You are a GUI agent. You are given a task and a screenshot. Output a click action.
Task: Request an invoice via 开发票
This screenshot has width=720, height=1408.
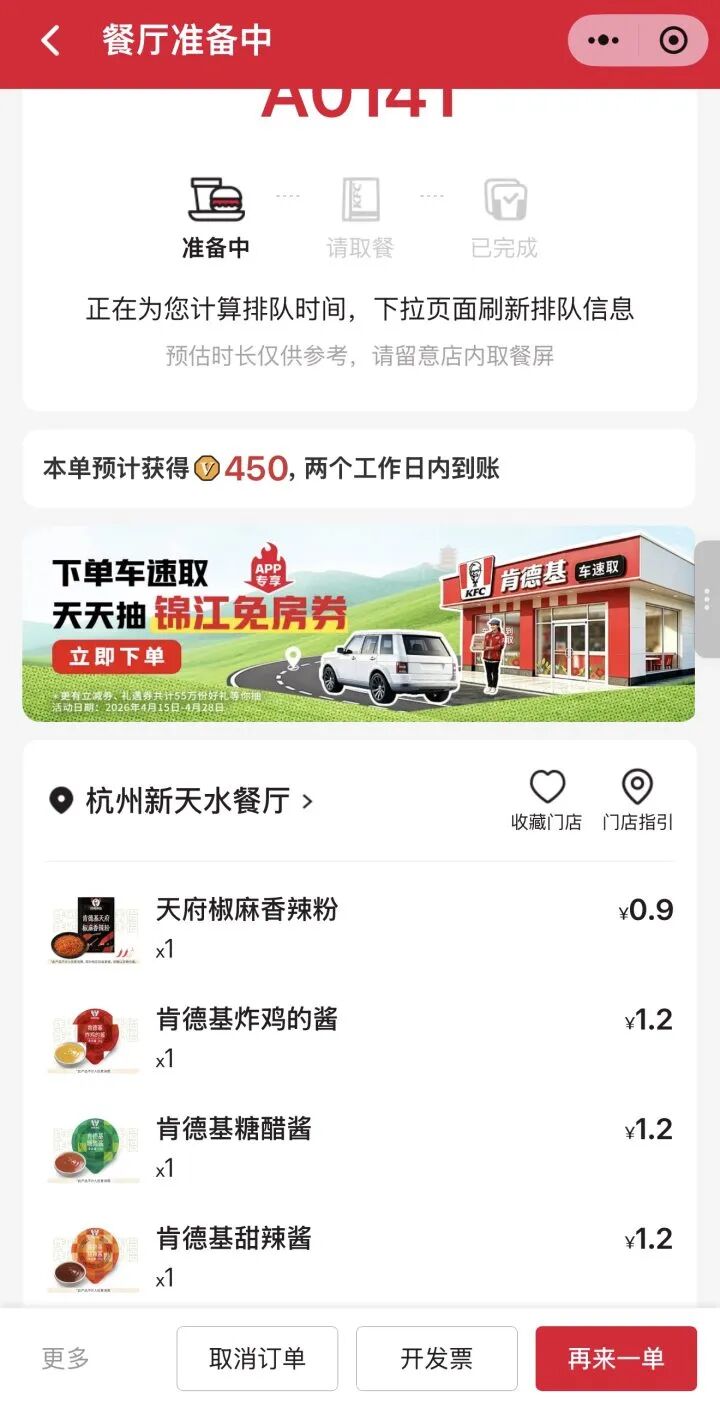point(436,1358)
